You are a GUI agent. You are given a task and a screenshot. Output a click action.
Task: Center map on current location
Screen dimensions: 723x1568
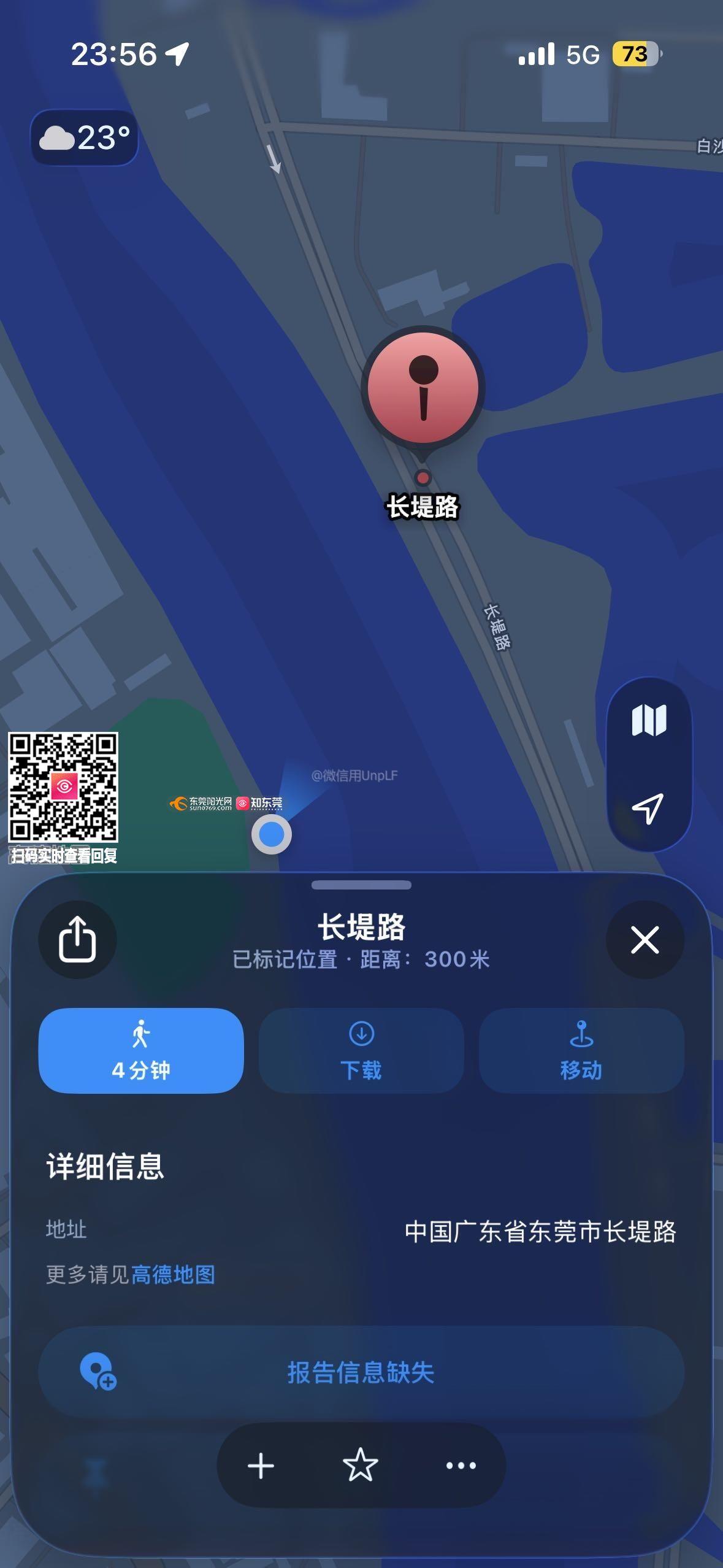[x=649, y=809]
